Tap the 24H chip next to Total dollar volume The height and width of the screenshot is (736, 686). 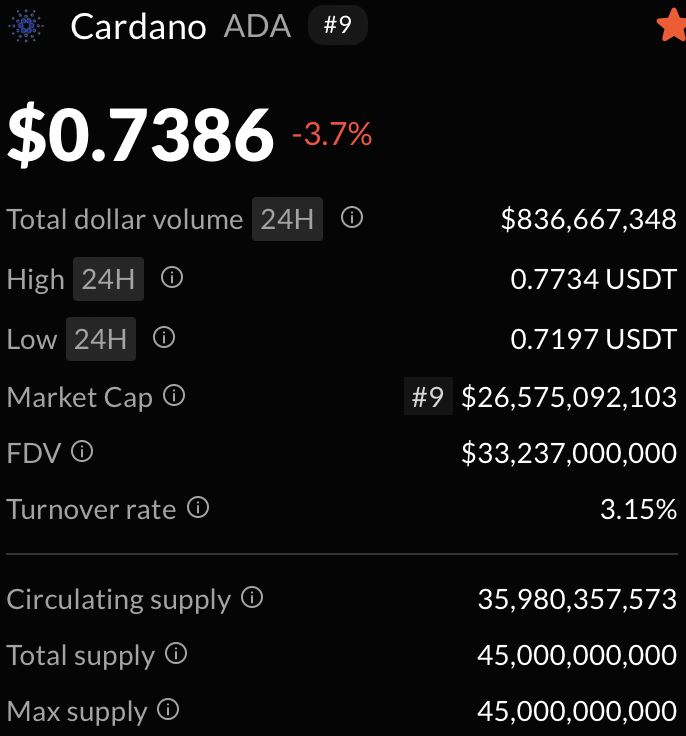(x=287, y=220)
